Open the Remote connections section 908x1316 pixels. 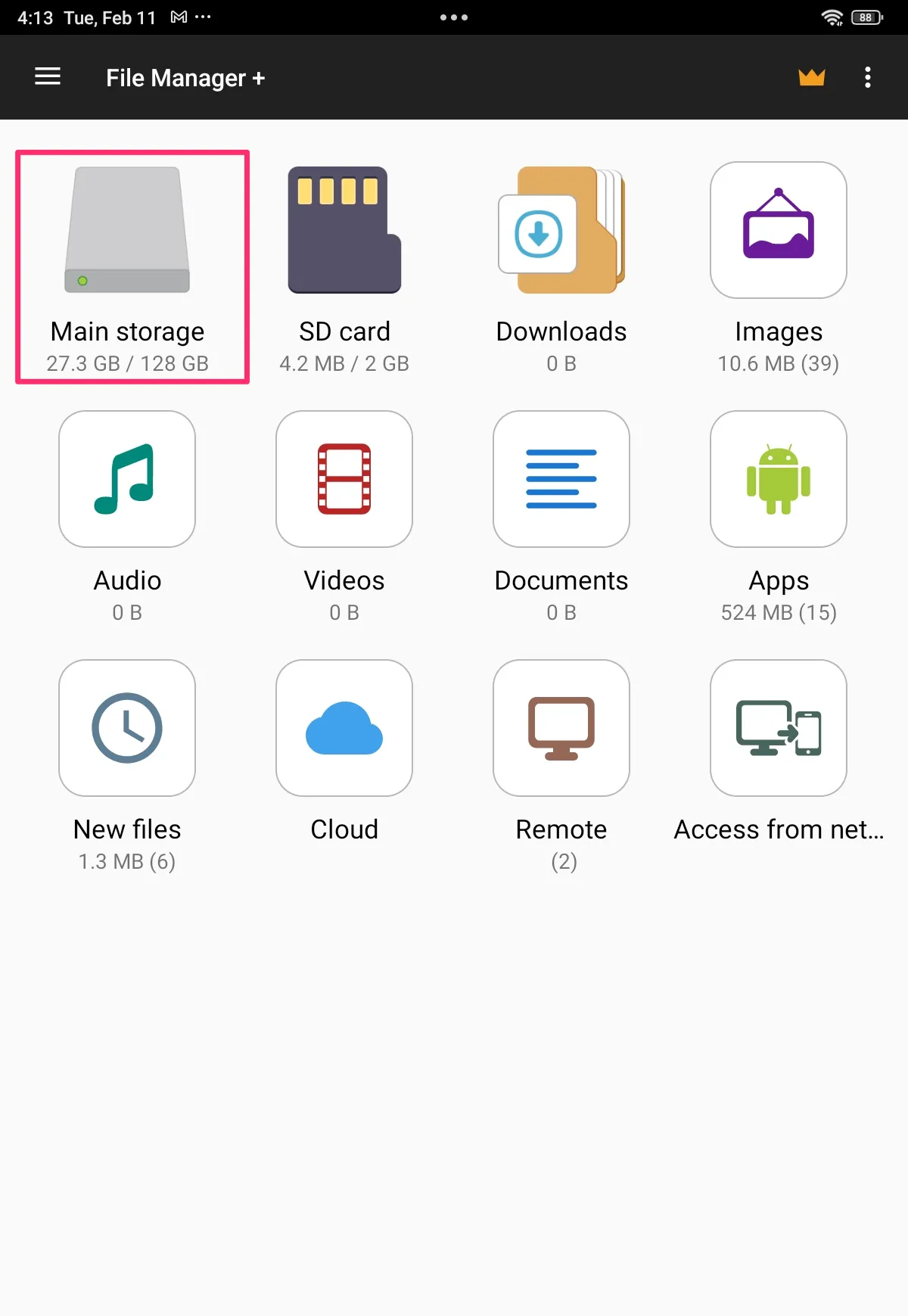click(x=561, y=764)
